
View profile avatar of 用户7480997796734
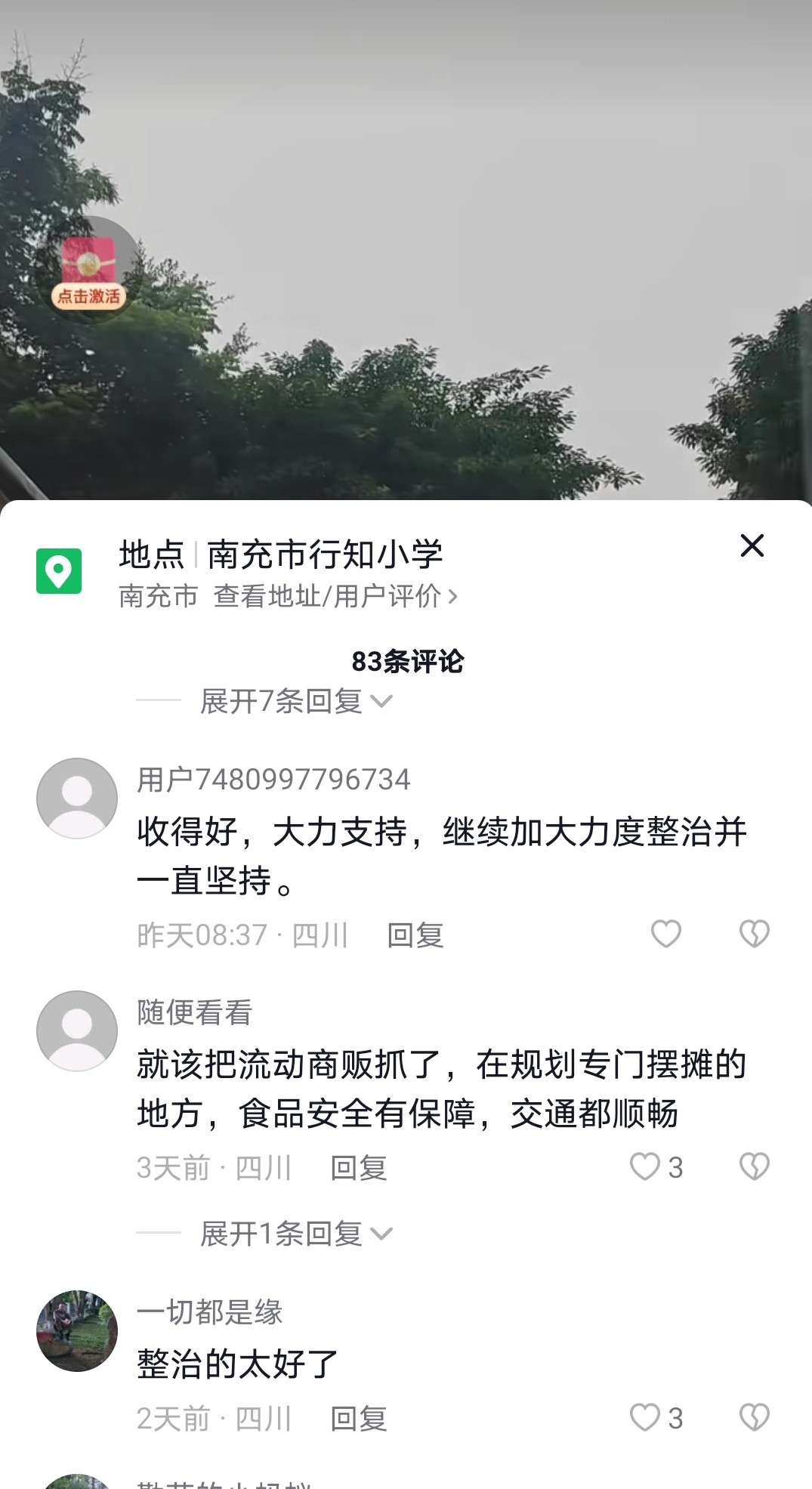(x=77, y=799)
